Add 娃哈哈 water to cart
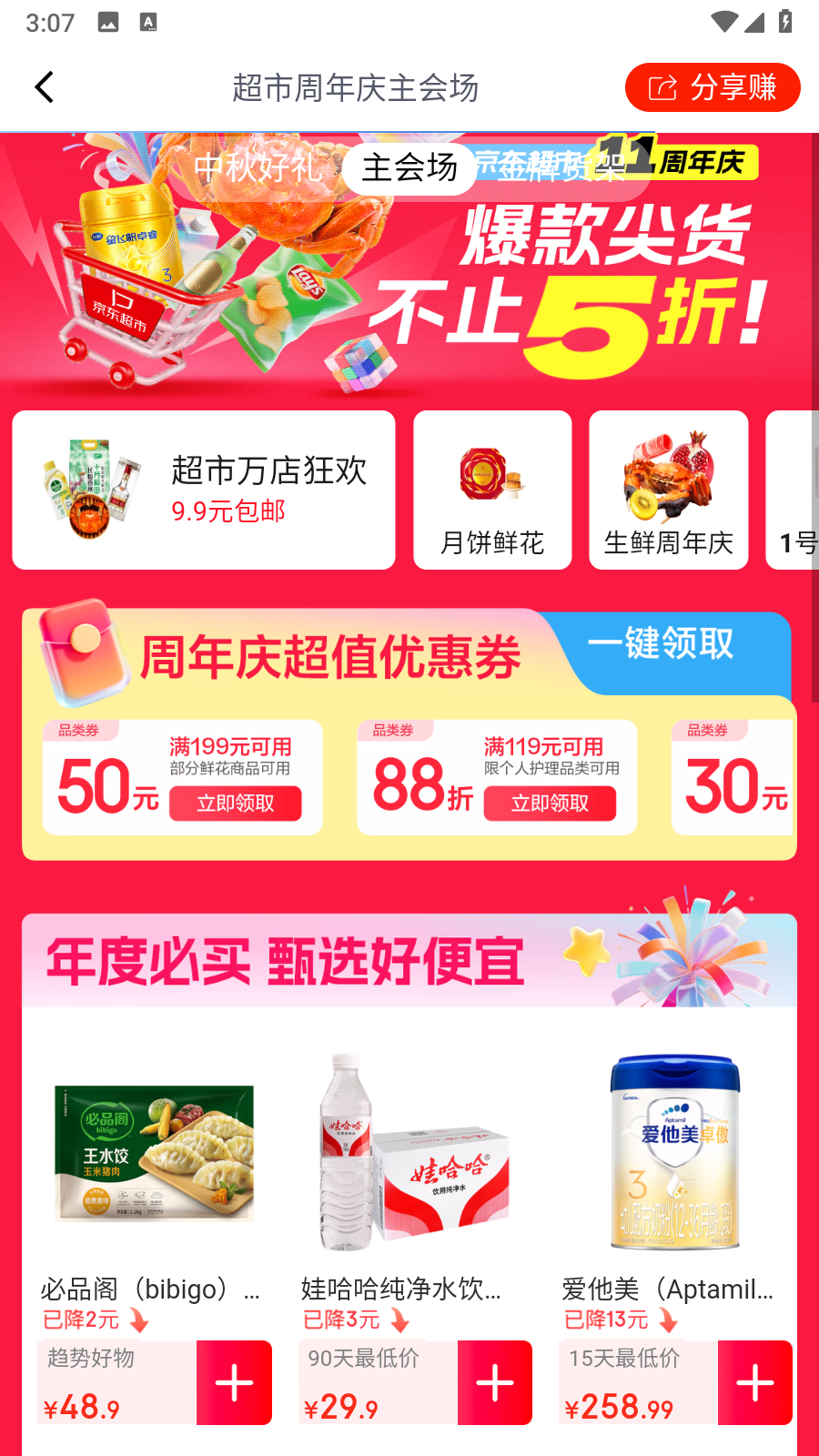 click(x=495, y=1383)
